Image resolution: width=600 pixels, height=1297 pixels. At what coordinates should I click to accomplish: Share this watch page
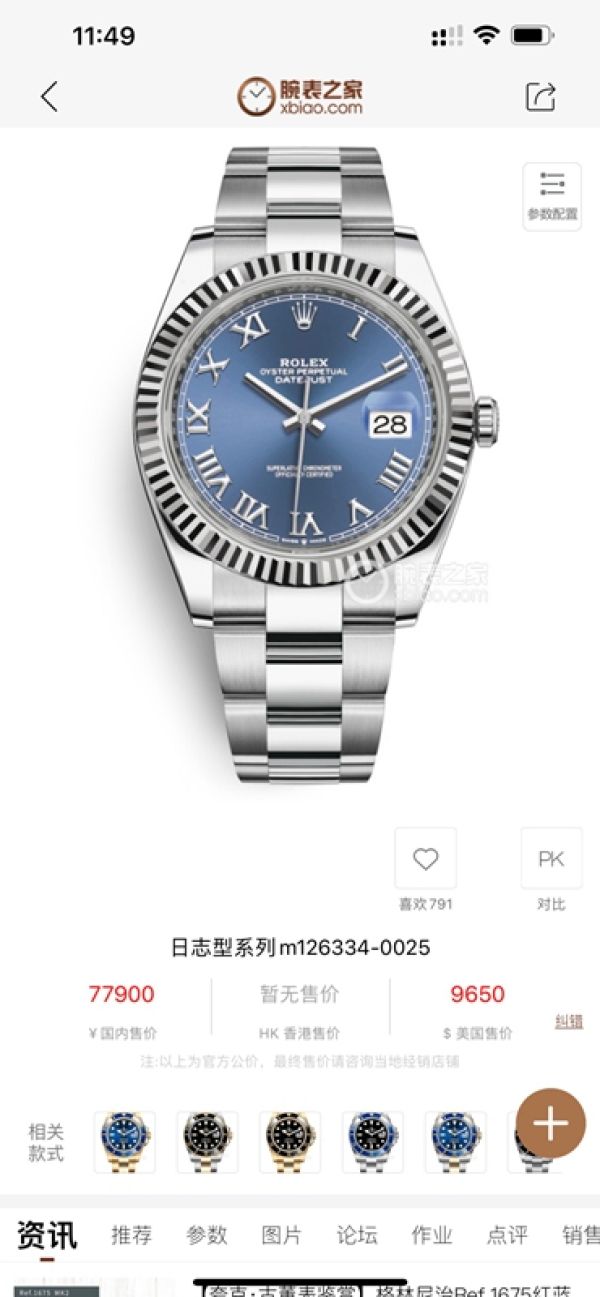(540, 96)
